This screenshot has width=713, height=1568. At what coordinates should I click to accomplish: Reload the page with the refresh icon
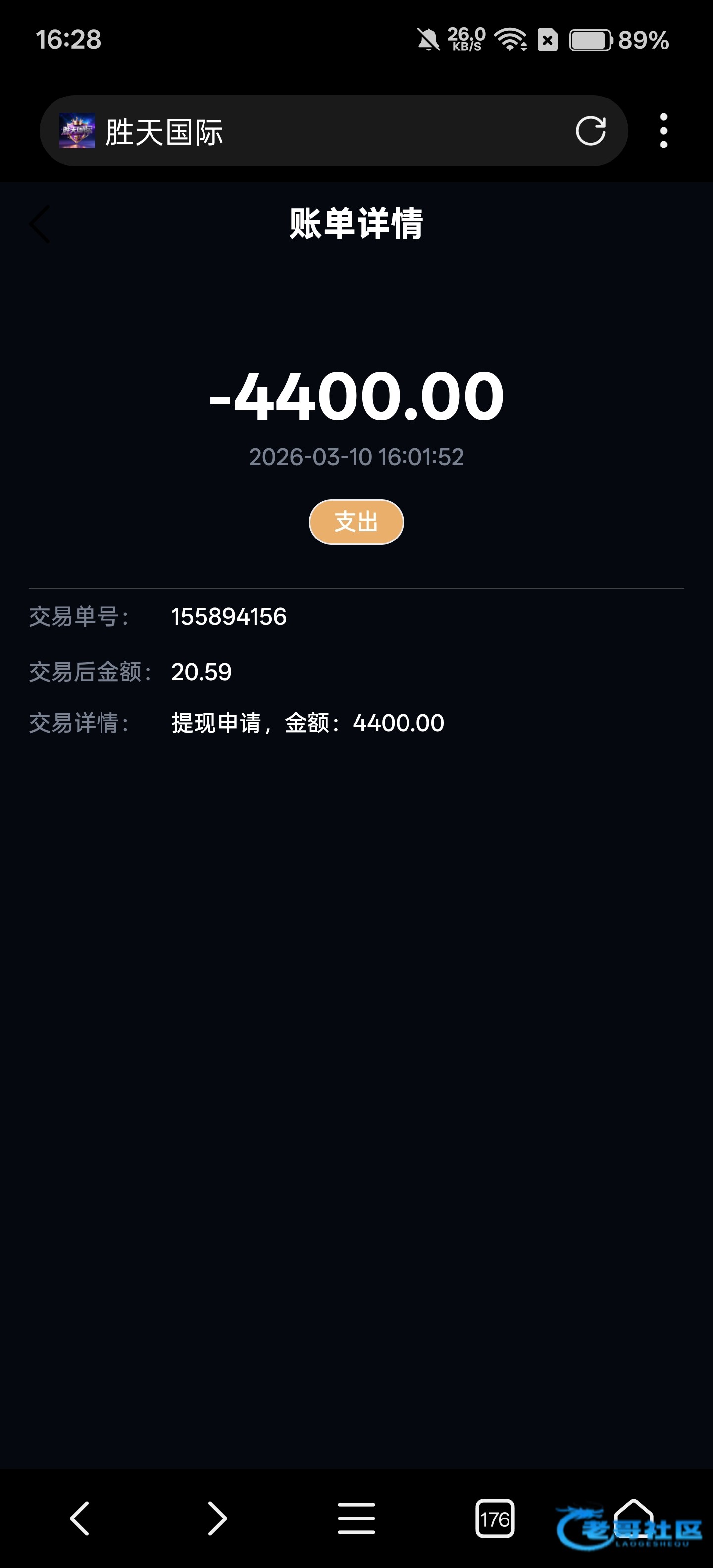pos(590,131)
